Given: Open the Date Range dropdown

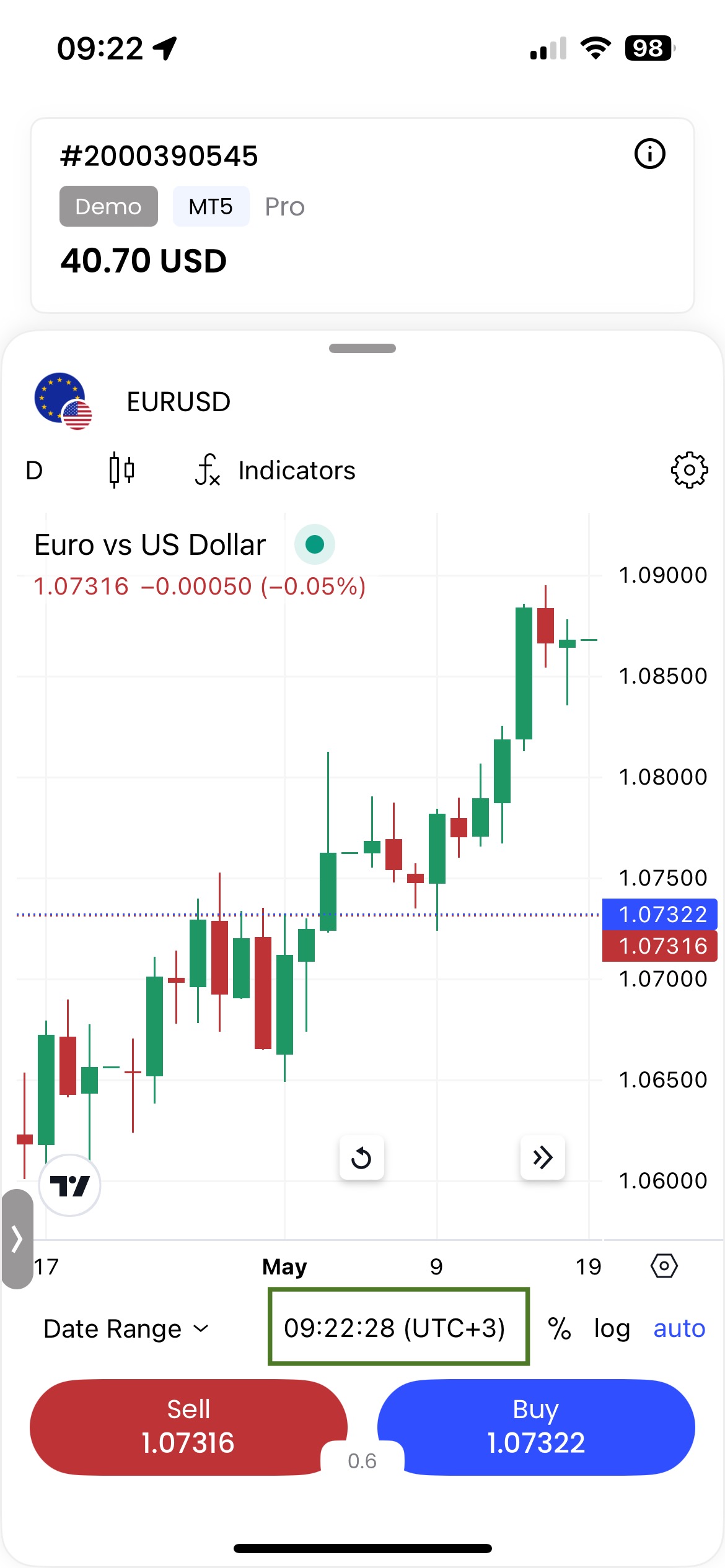Looking at the screenshot, I should (127, 1328).
